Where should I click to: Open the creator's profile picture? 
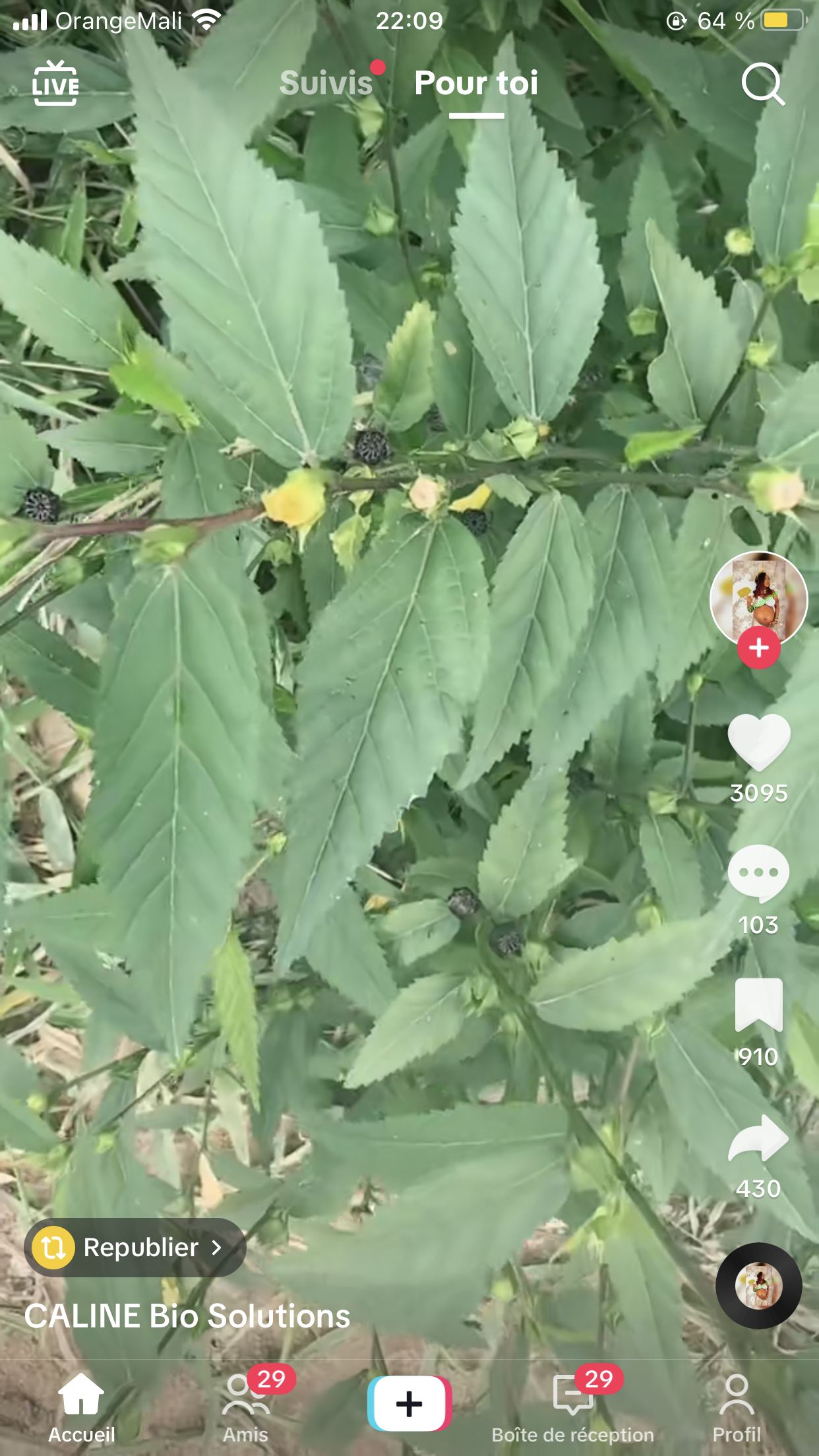(x=758, y=599)
